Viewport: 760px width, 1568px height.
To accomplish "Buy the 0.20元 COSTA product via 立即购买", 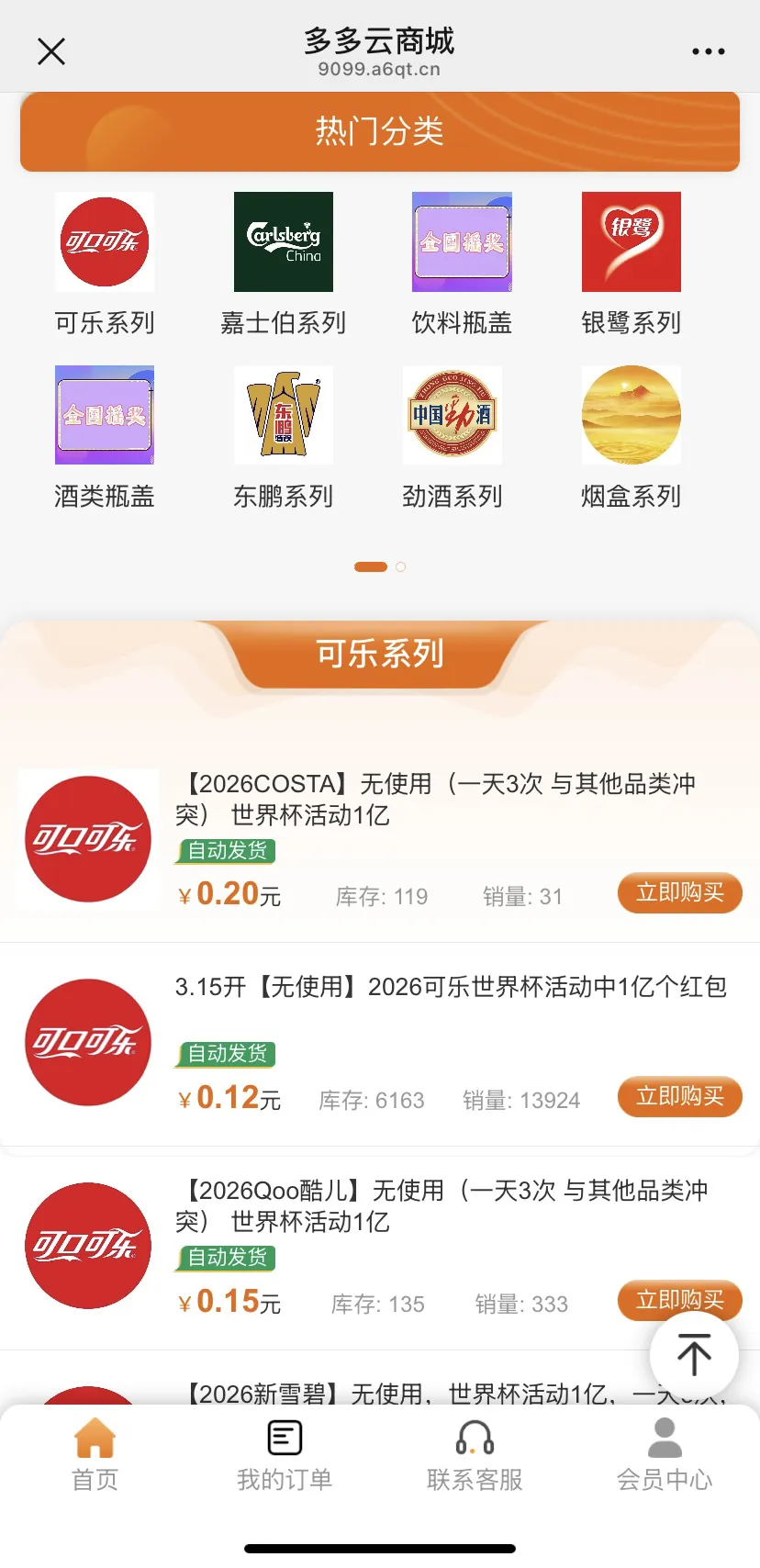I will pyautogui.click(x=679, y=892).
